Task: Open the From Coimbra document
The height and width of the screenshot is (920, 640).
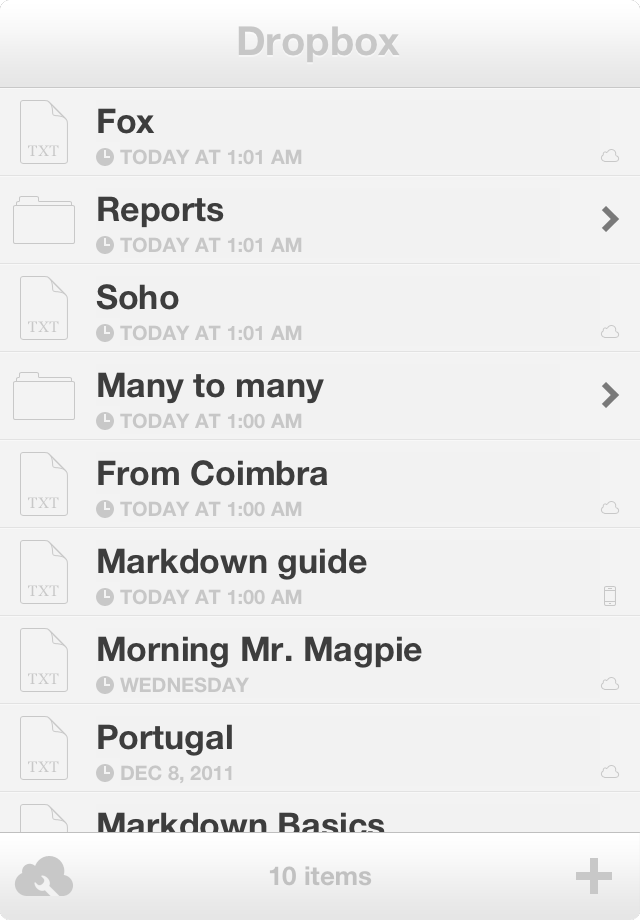Action: pos(320,485)
